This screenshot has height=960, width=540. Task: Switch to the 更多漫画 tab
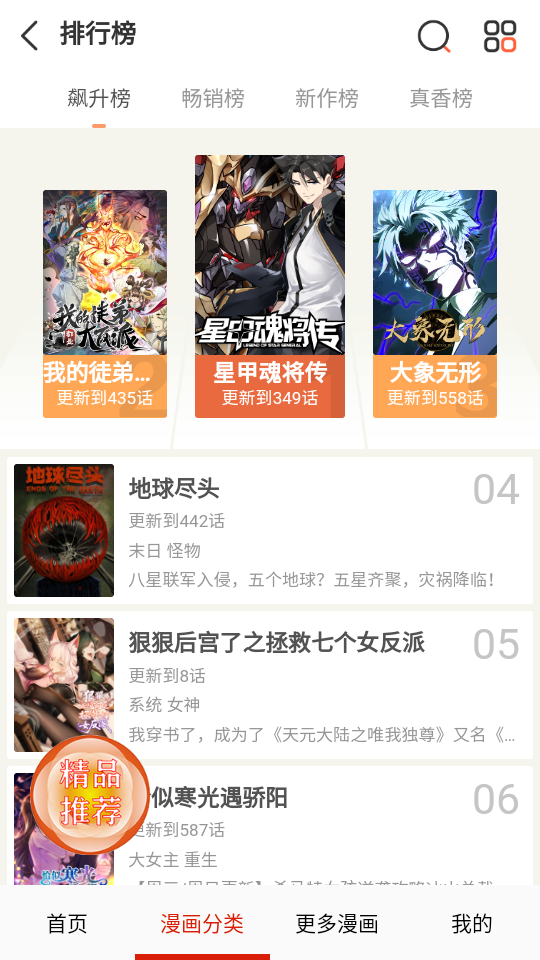click(337, 923)
